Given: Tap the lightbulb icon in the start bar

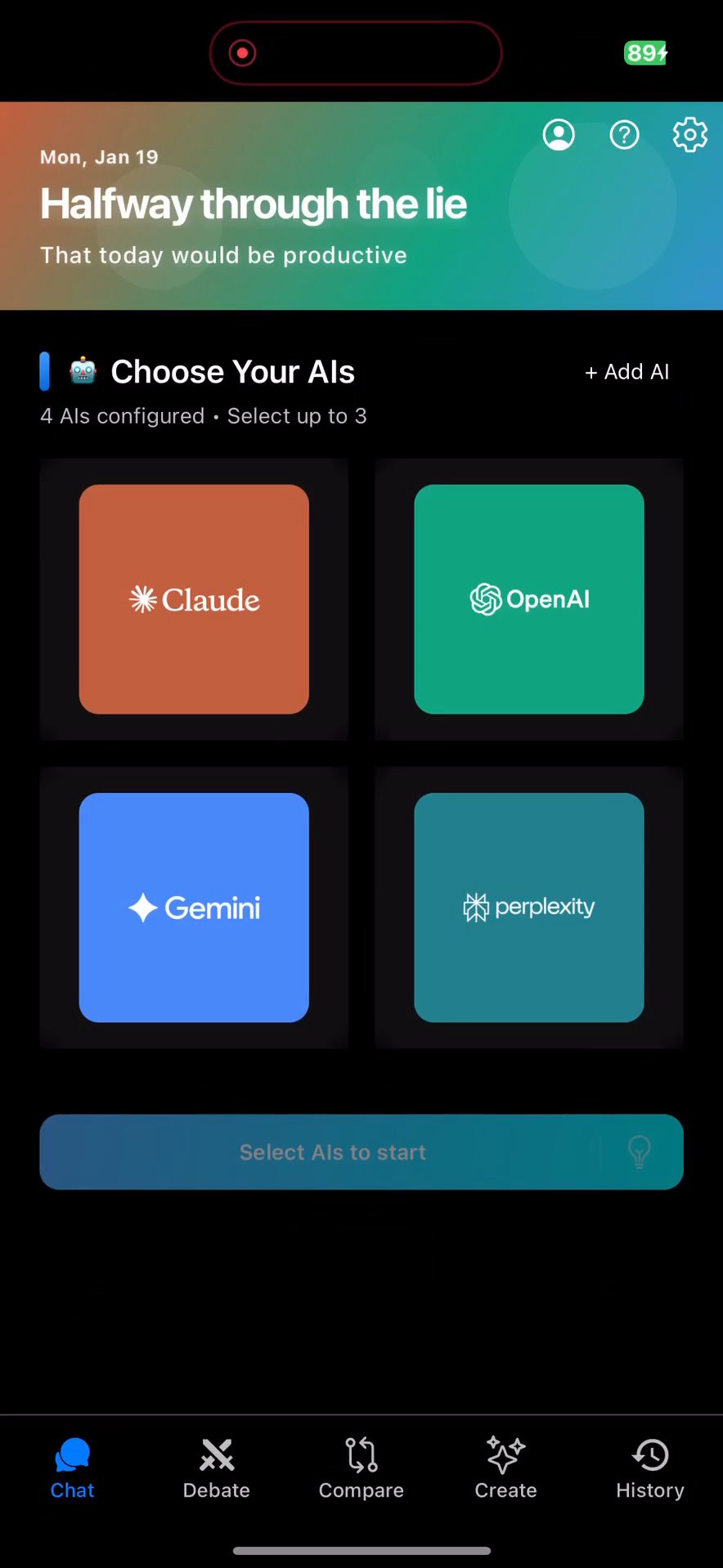Looking at the screenshot, I should point(640,1152).
